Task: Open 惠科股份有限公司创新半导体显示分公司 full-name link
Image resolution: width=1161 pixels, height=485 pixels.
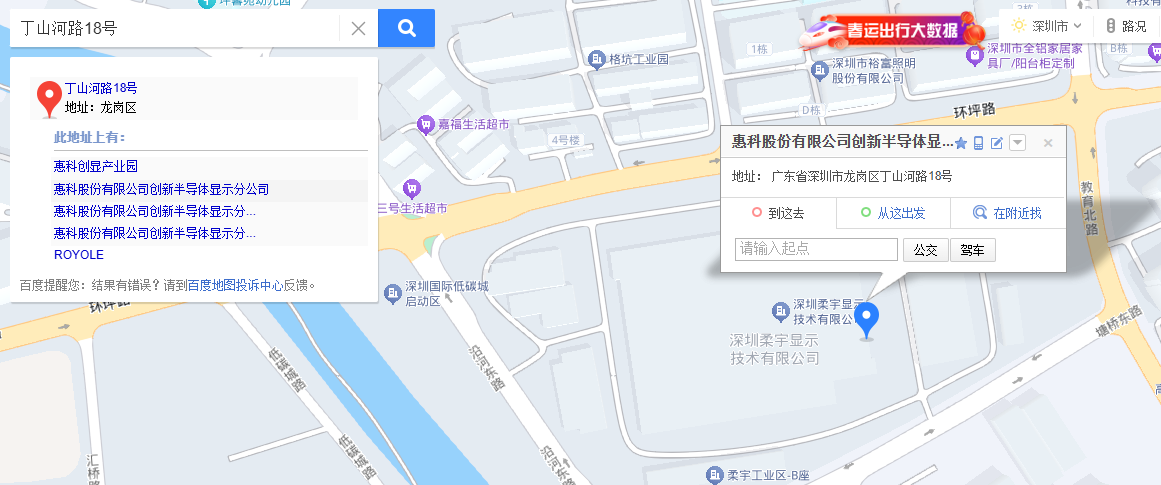Action: pos(161,189)
